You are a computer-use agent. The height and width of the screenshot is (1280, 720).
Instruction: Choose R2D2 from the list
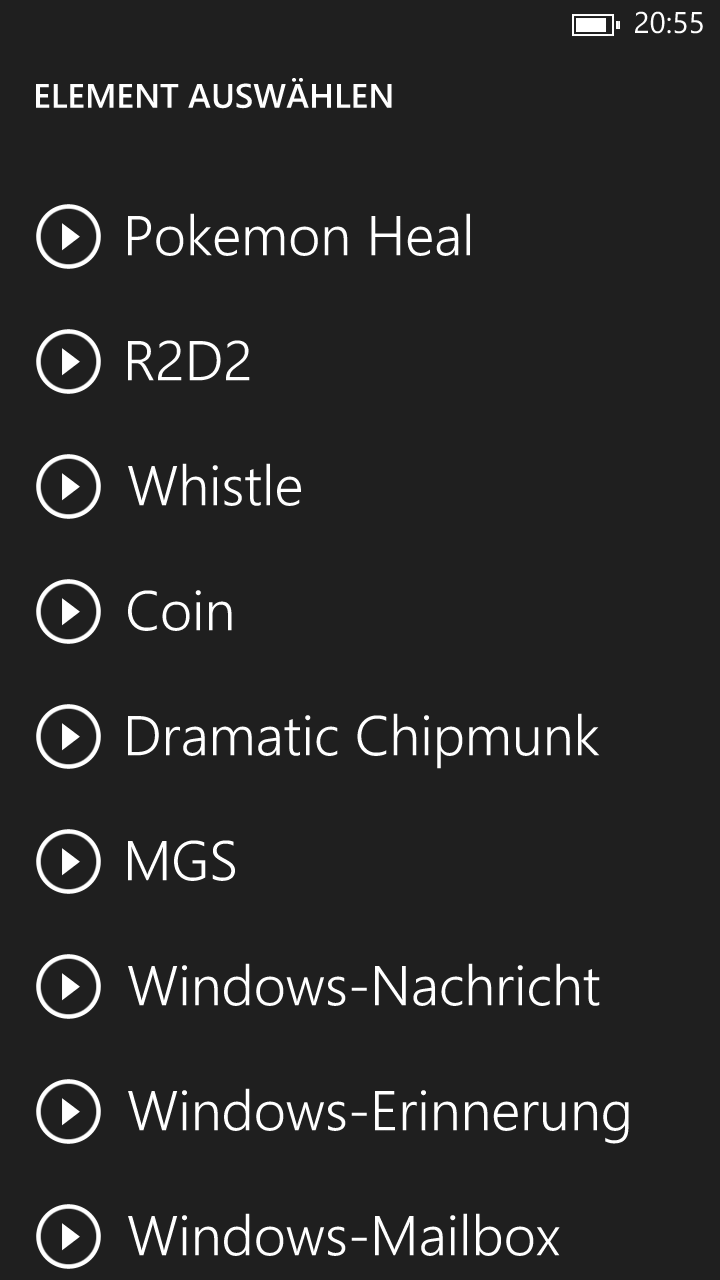(x=187, y=362)
